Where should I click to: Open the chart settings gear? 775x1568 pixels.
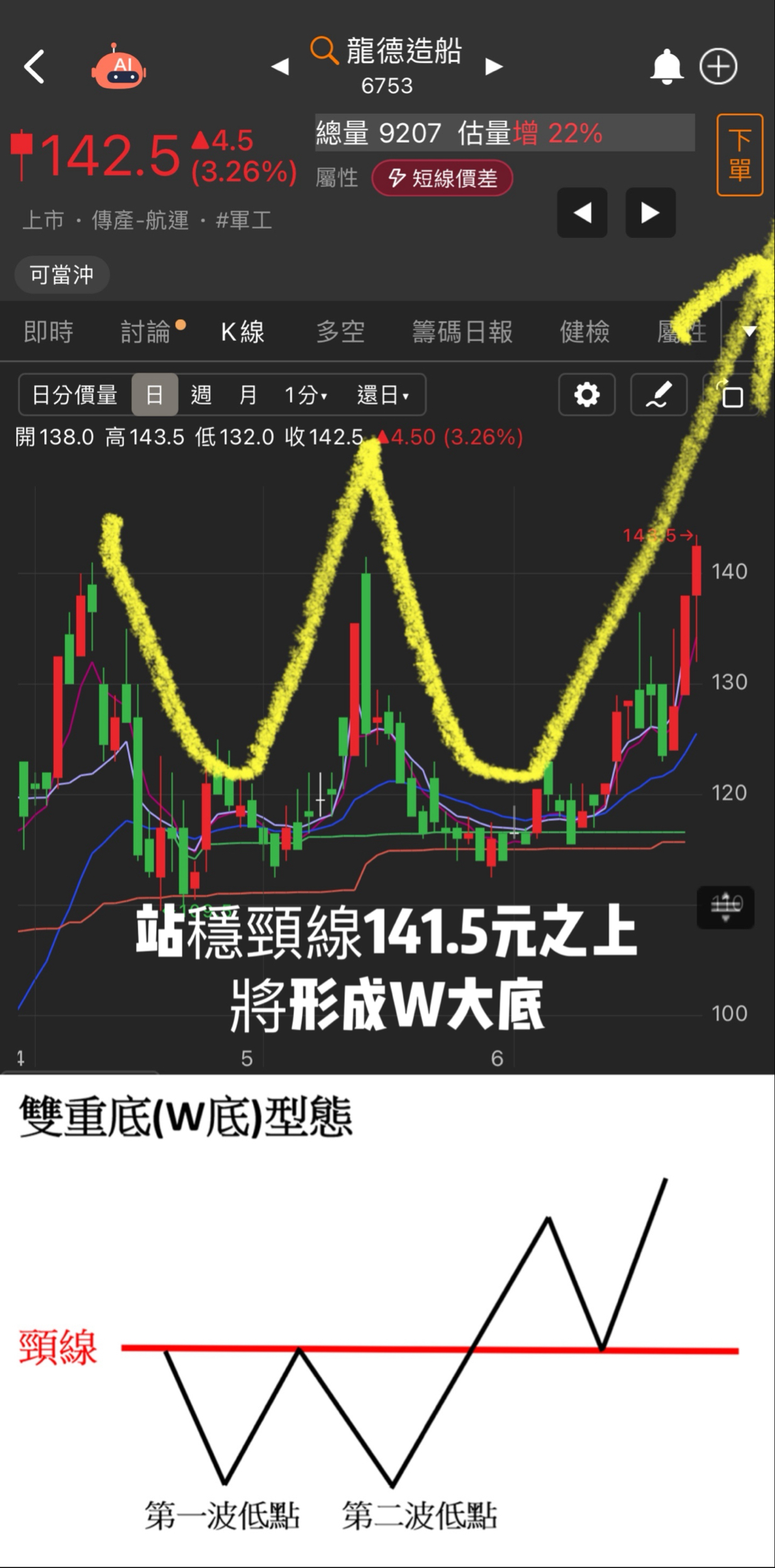[587, 395]
